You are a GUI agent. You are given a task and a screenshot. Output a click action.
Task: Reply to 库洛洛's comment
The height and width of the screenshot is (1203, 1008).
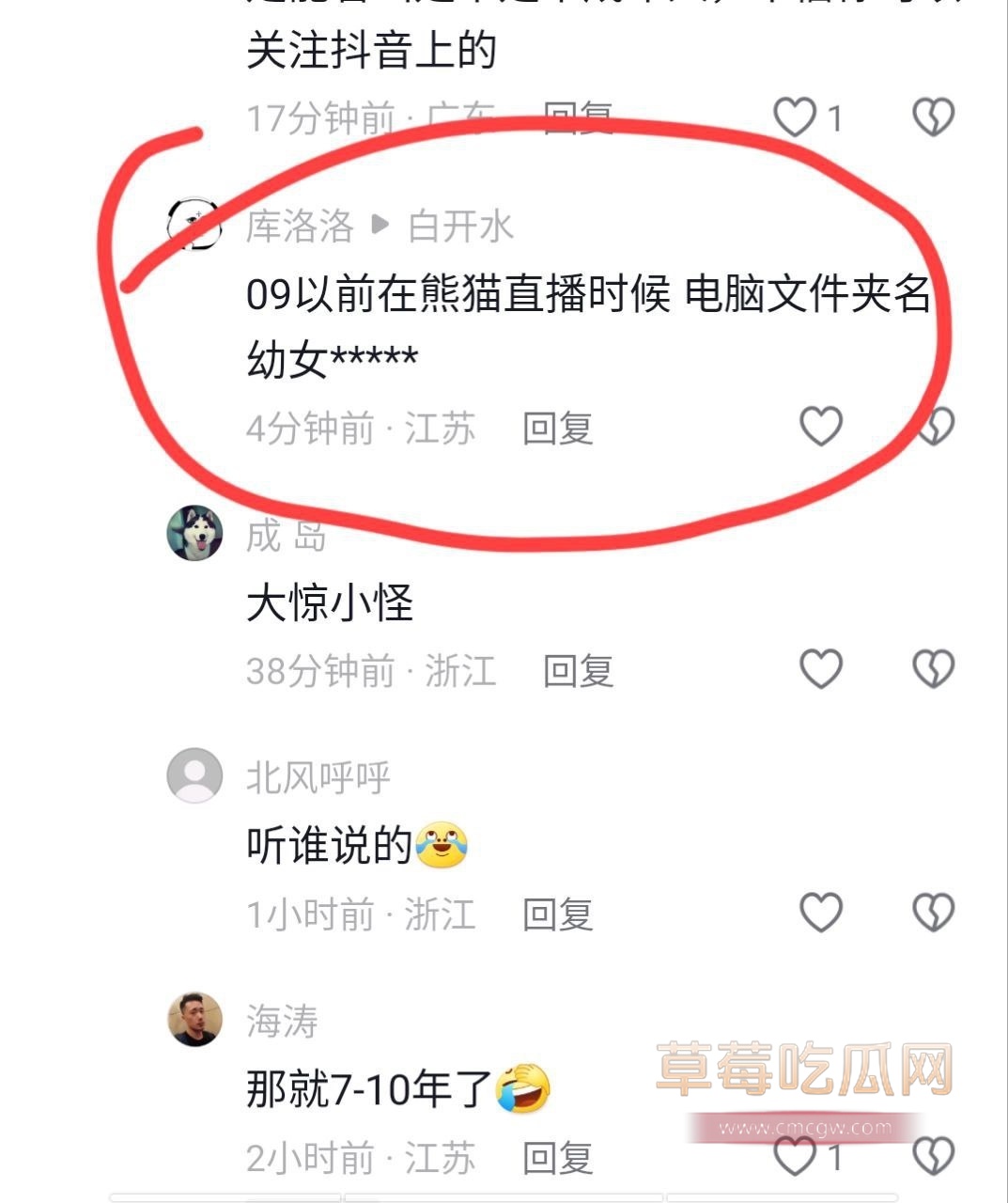point(558,429)
